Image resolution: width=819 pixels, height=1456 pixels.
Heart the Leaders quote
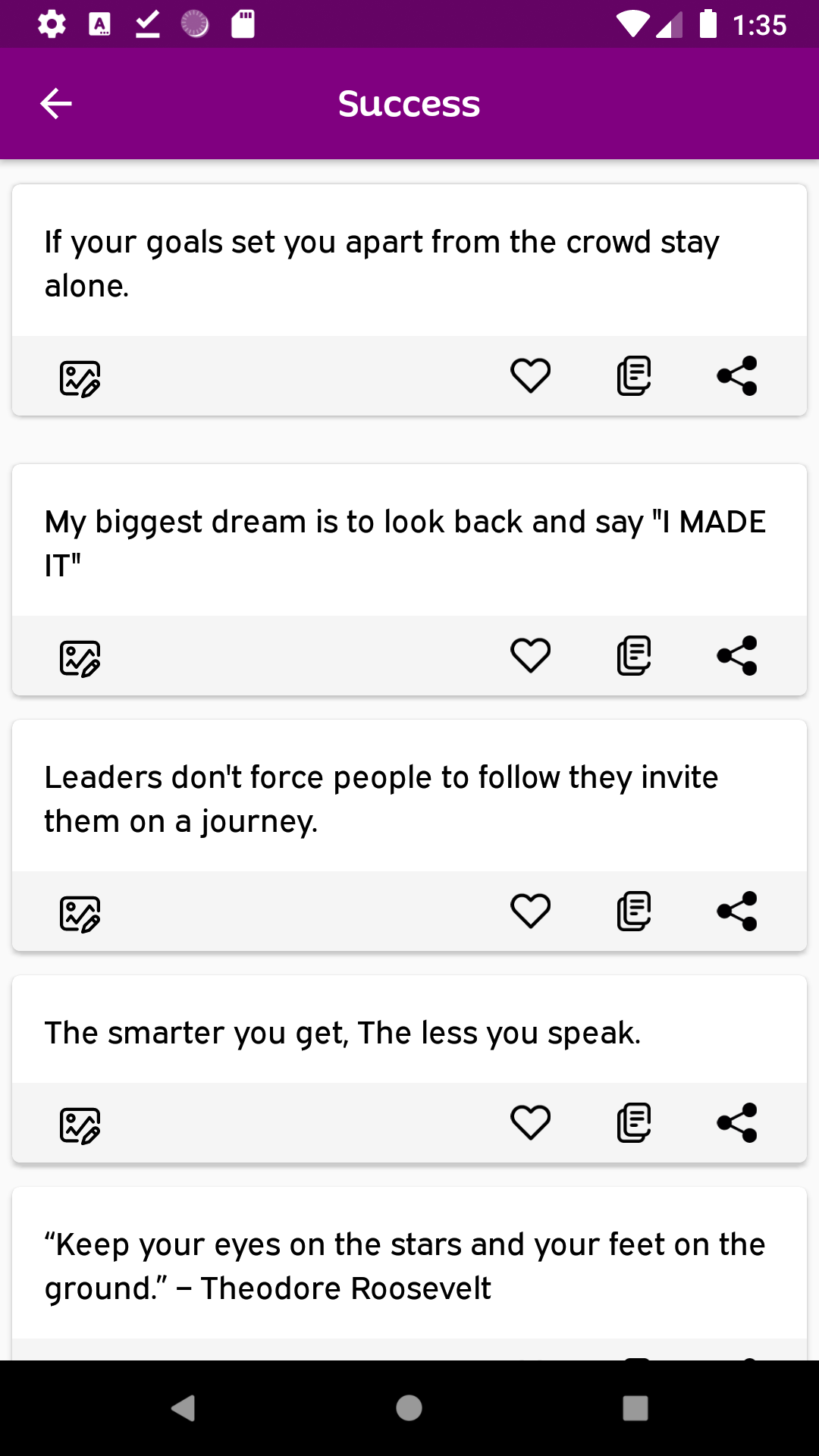pos(530,911)
